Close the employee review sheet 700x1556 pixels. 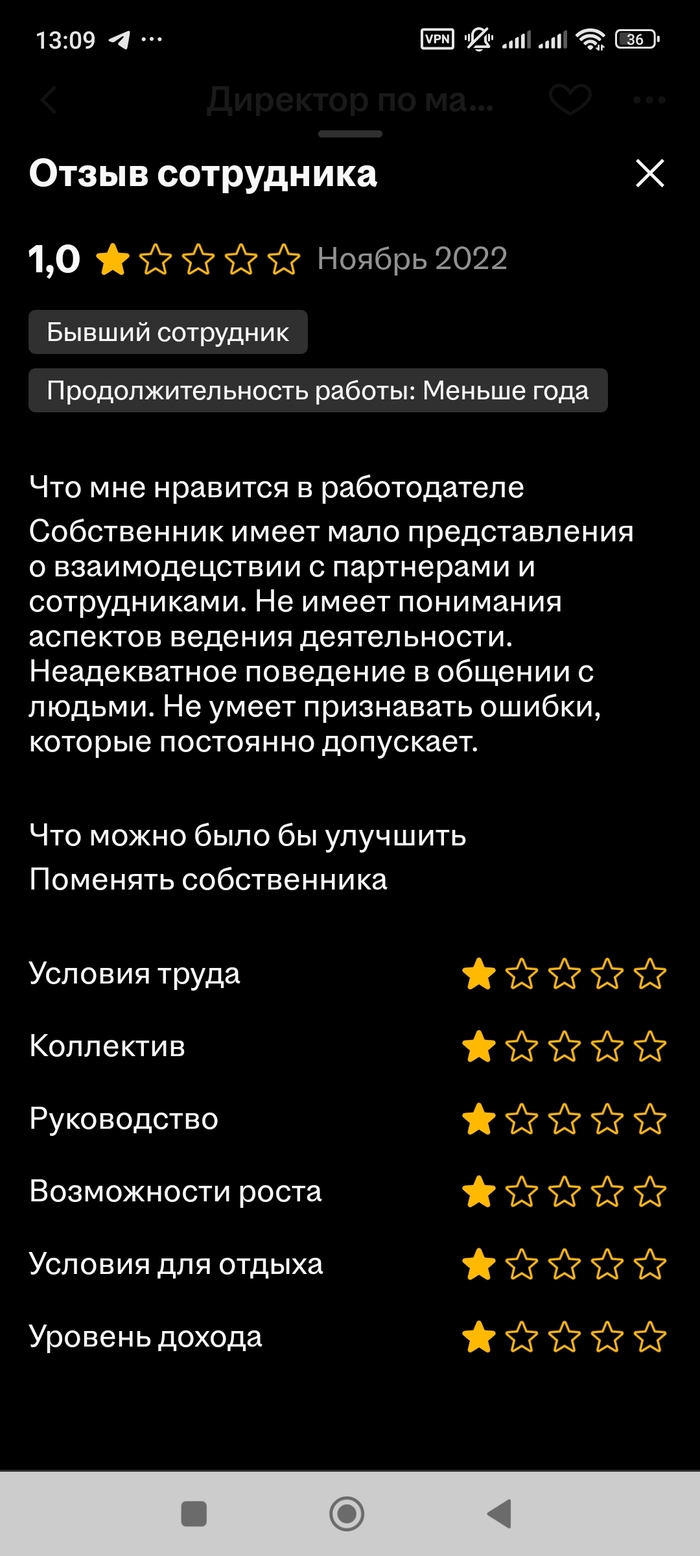click(x=650, y=174)
